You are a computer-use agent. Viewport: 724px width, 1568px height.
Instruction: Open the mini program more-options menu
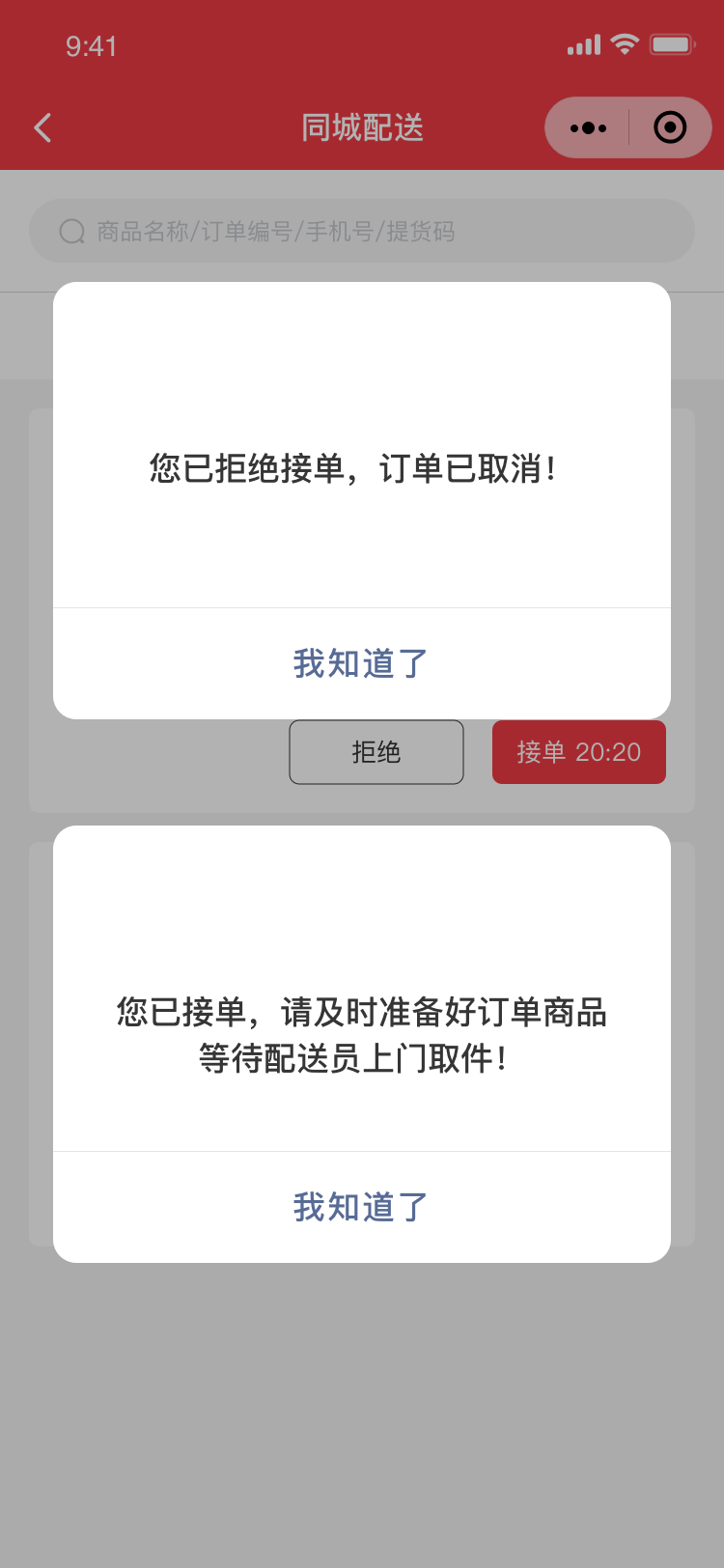point(588,127)
